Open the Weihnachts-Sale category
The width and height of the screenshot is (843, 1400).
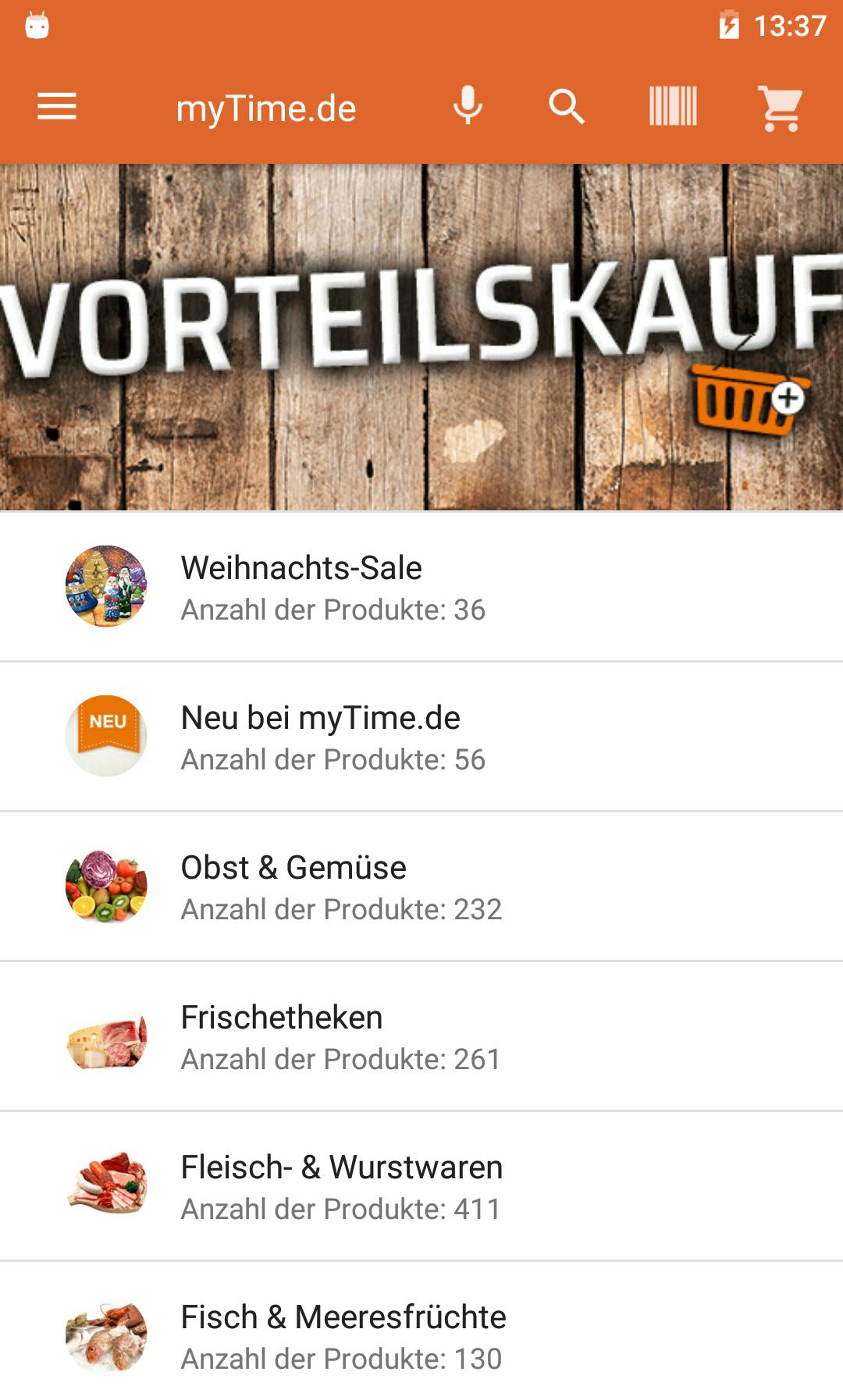421,587
